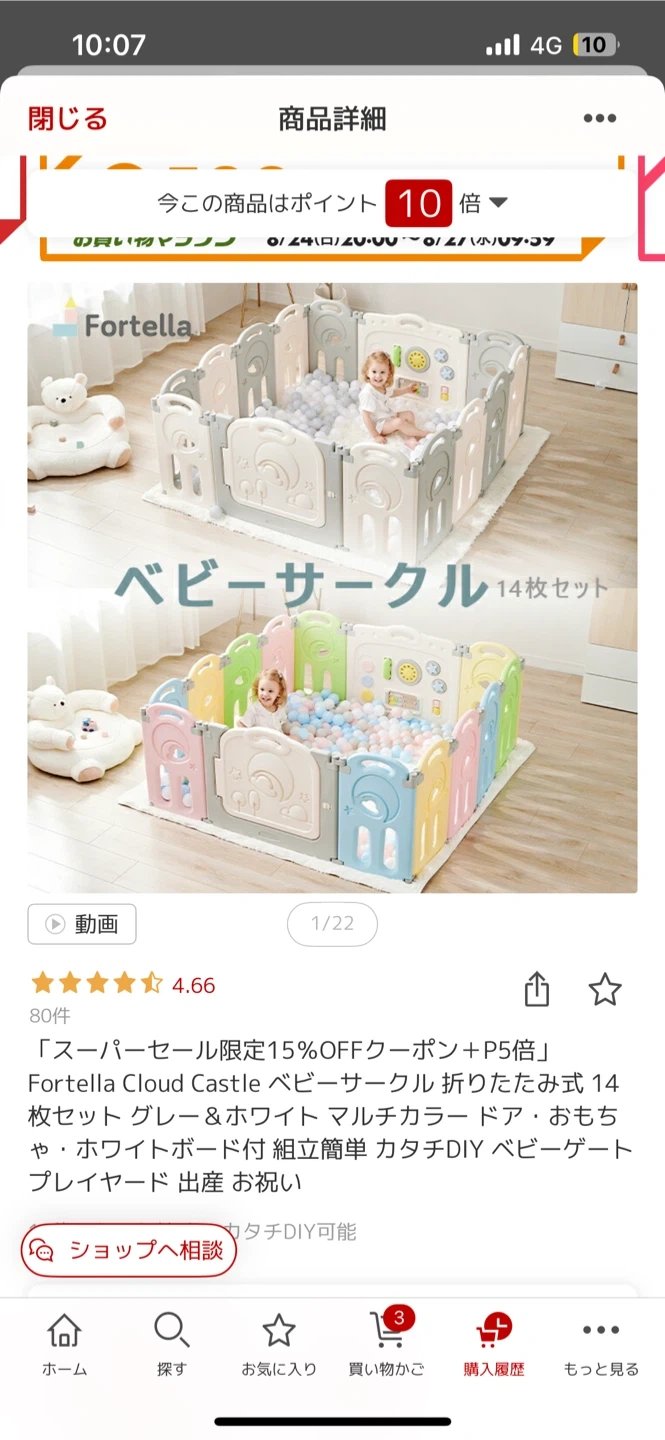Add product to favorites with star icon

click(604, 989)
